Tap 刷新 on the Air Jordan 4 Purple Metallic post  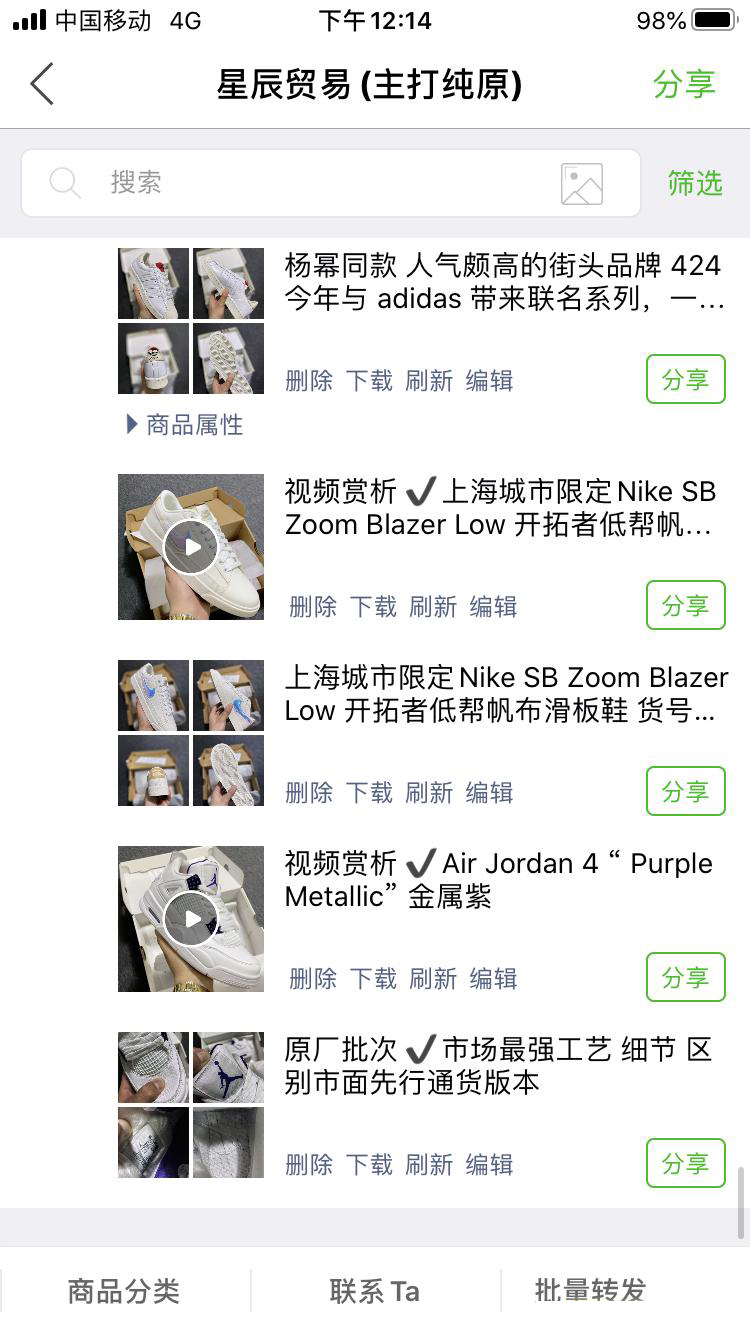point(433,979)
